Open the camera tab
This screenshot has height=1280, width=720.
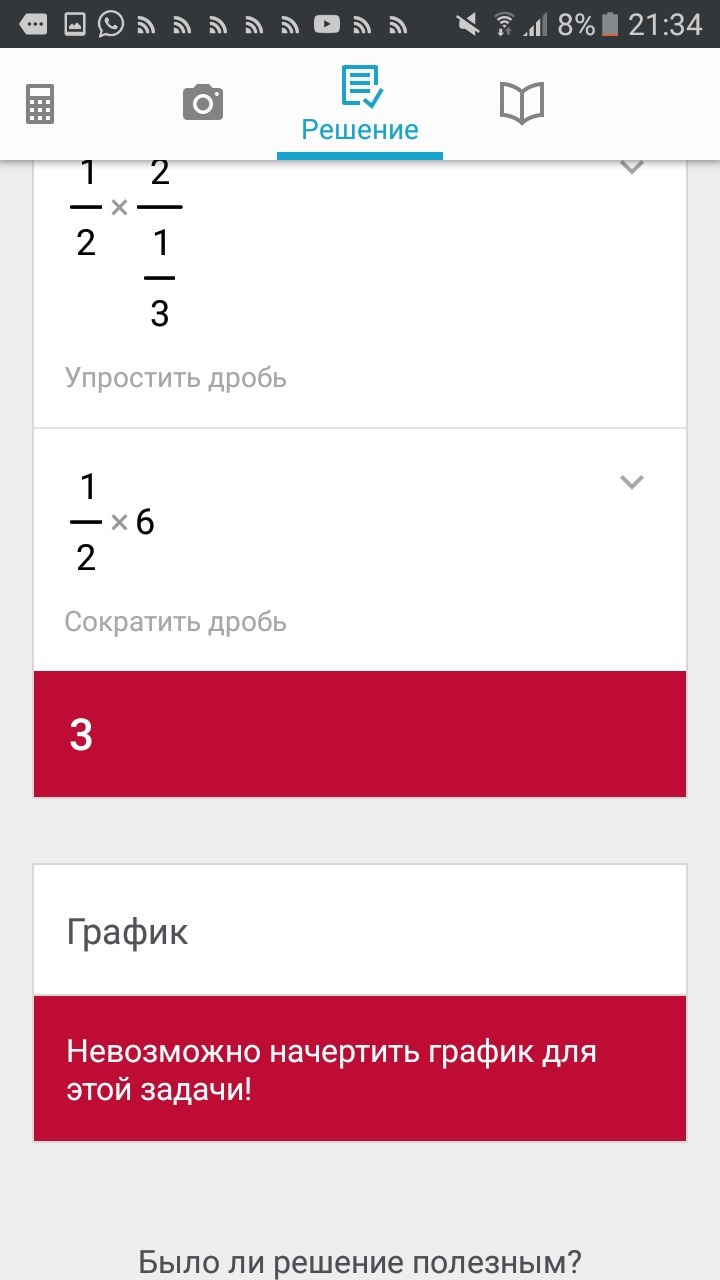pos(202,103)
